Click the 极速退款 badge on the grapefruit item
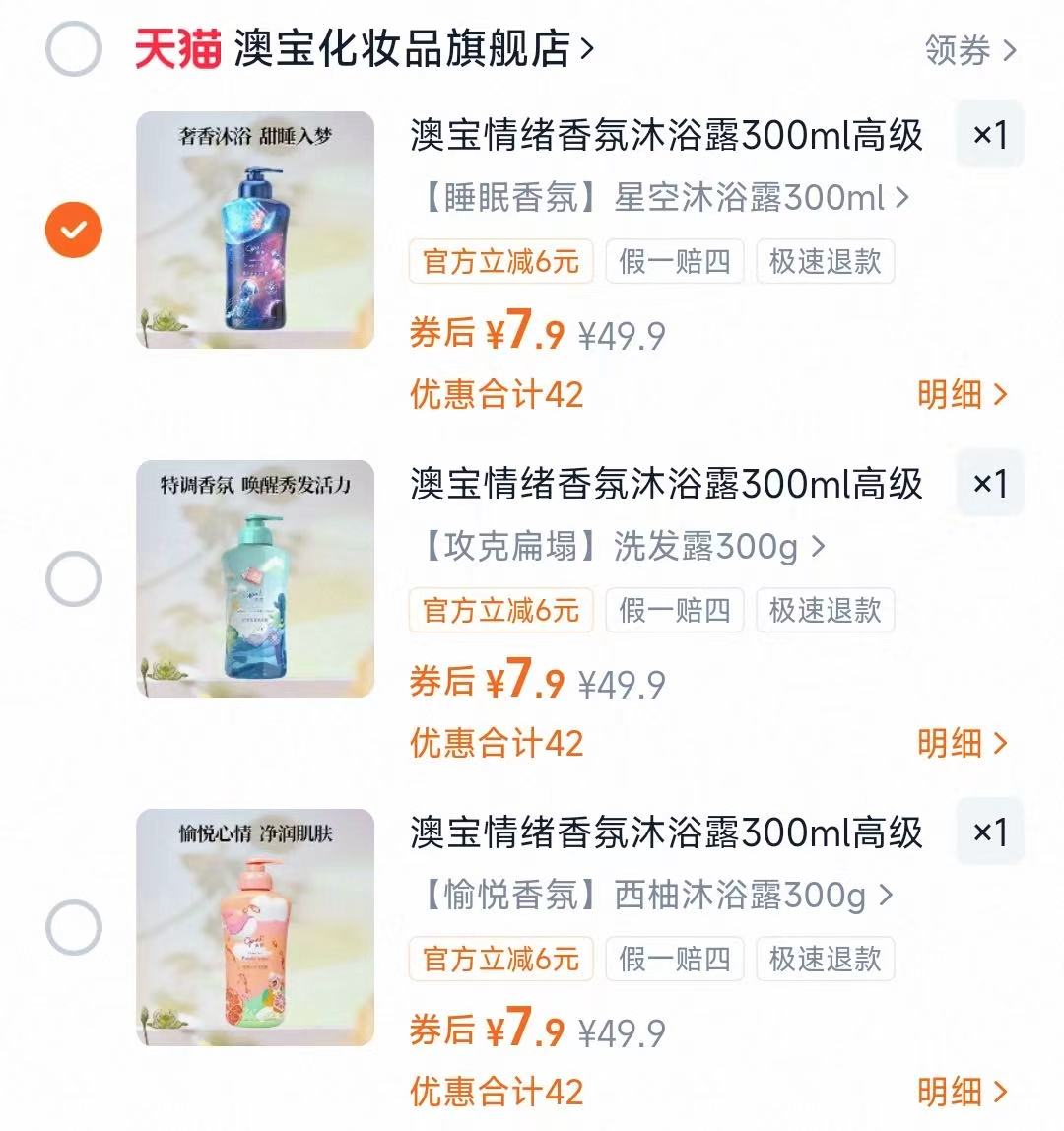Screen dimensions: 1064x1131 [x=825, y=960]
